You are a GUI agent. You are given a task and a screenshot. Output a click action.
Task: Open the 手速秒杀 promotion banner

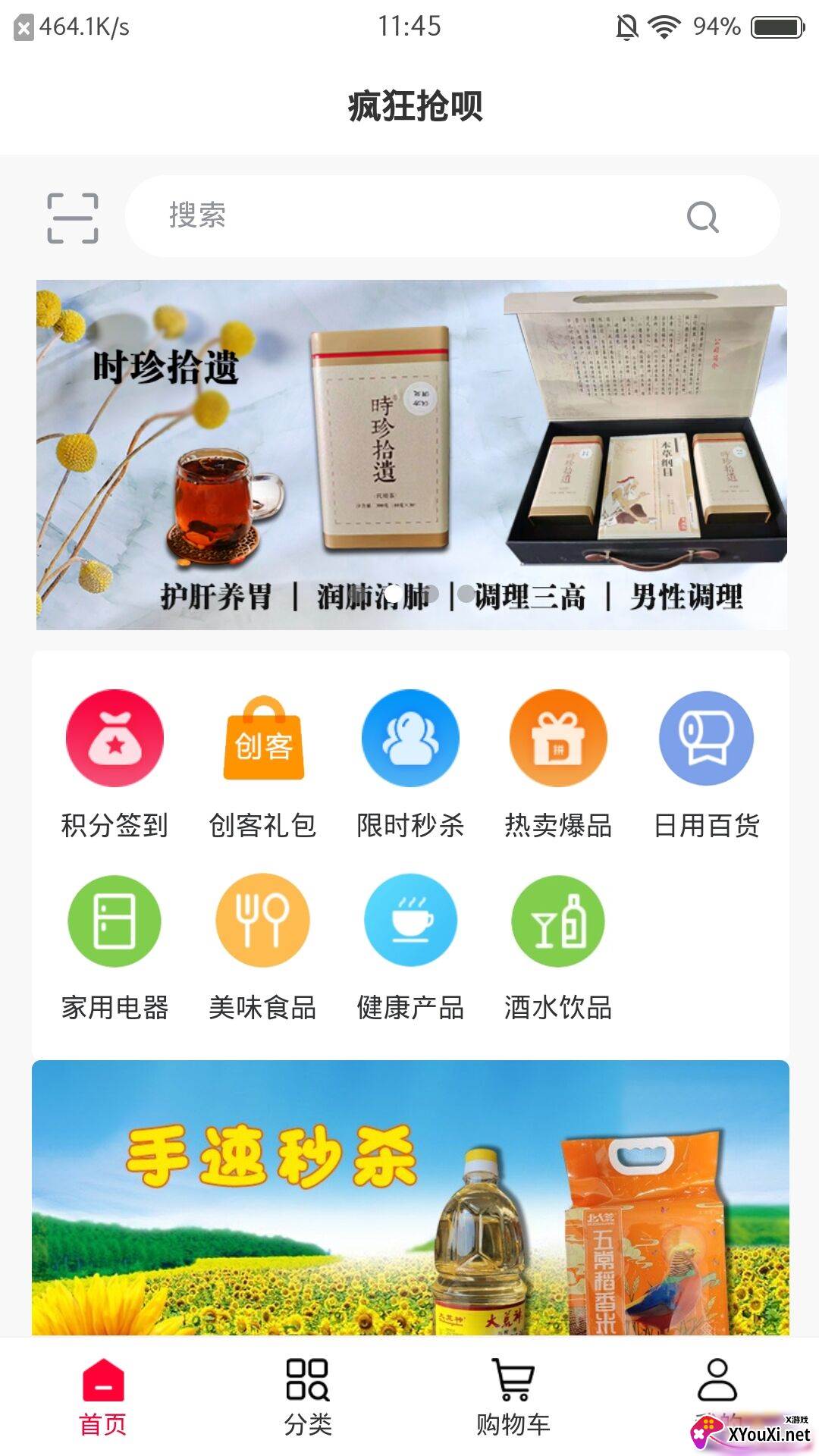[x=410, y=1198]
